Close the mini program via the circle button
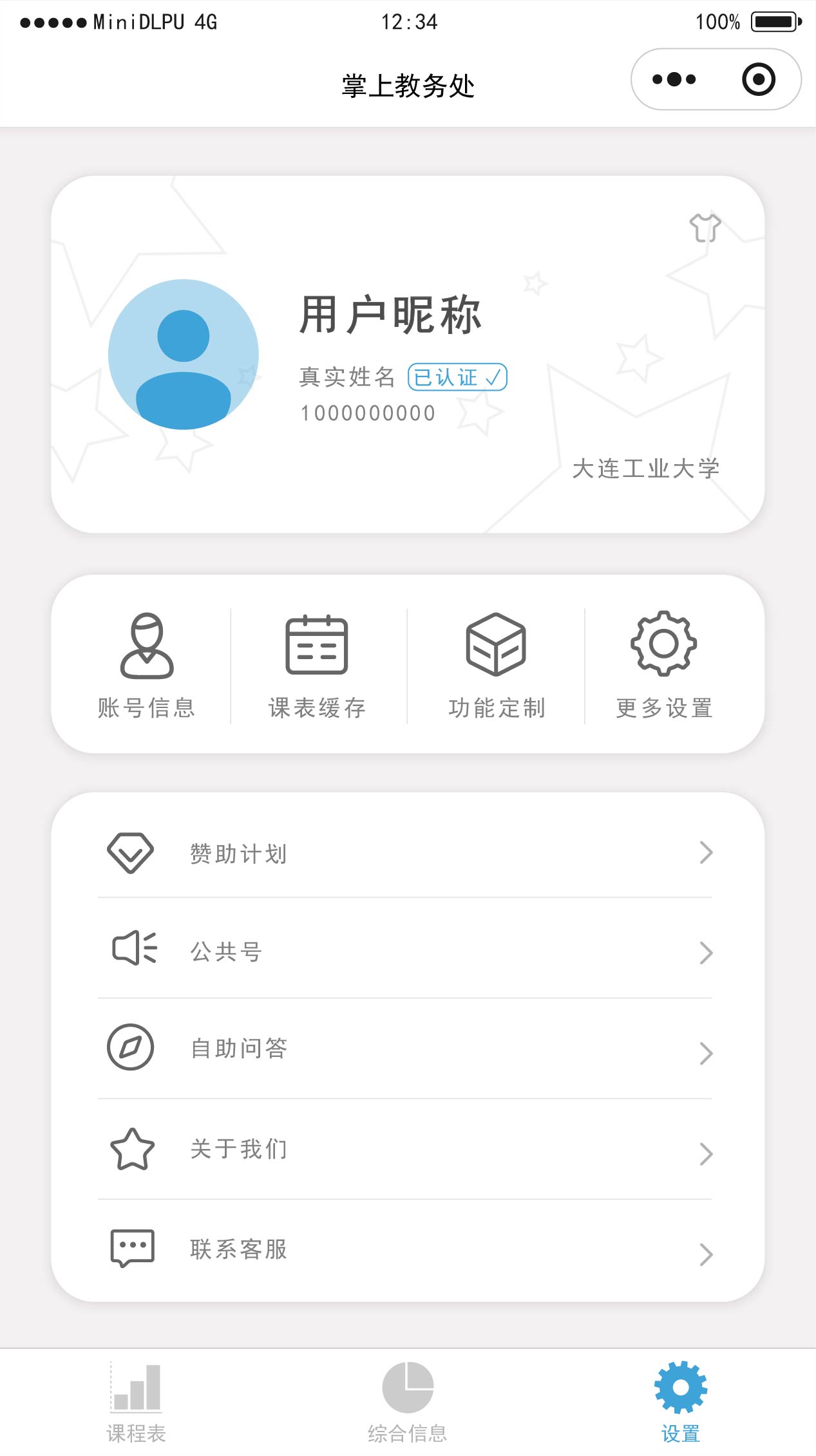 pos(758,80)
